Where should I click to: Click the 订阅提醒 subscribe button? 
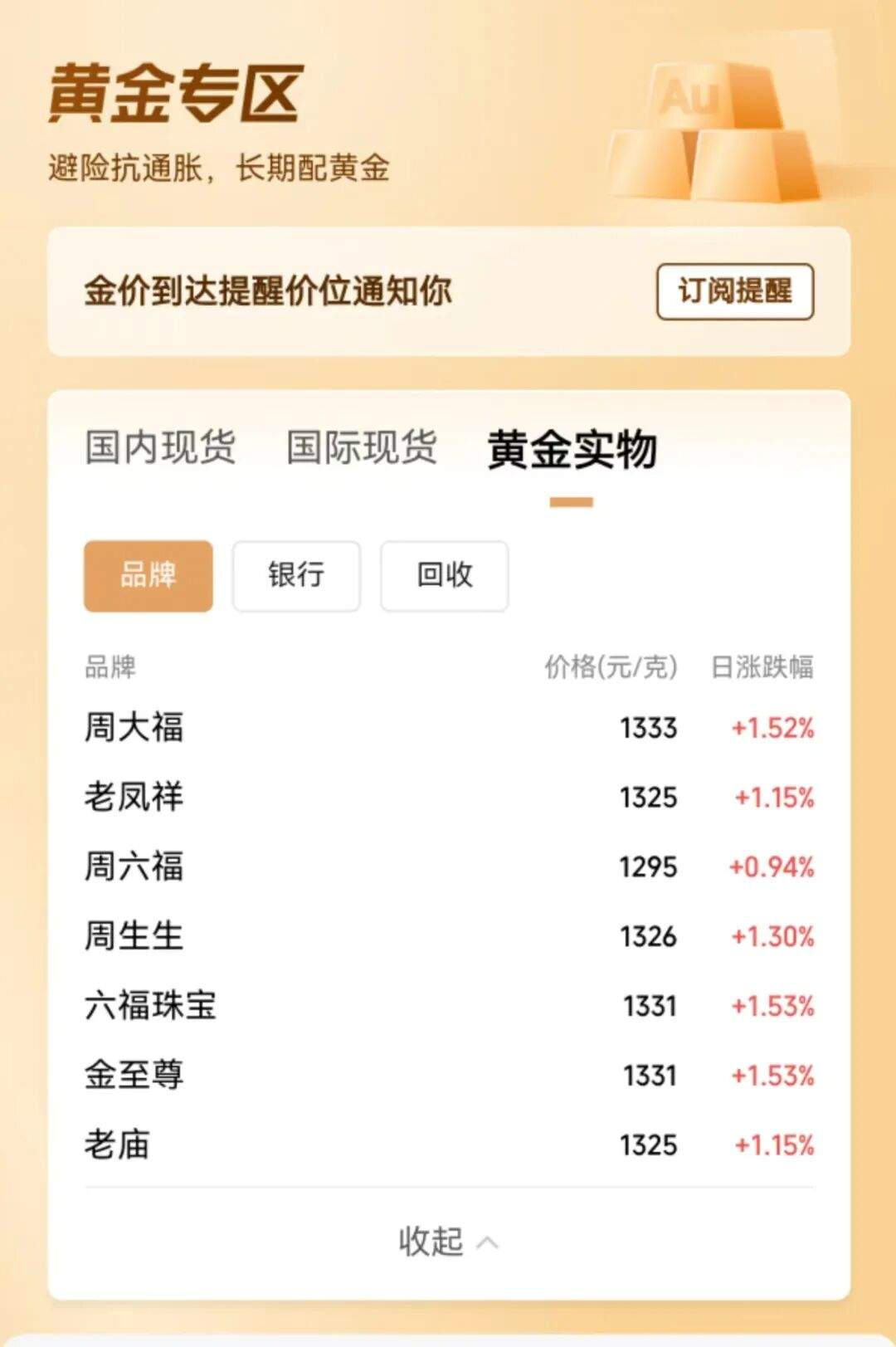click(735, 292)
